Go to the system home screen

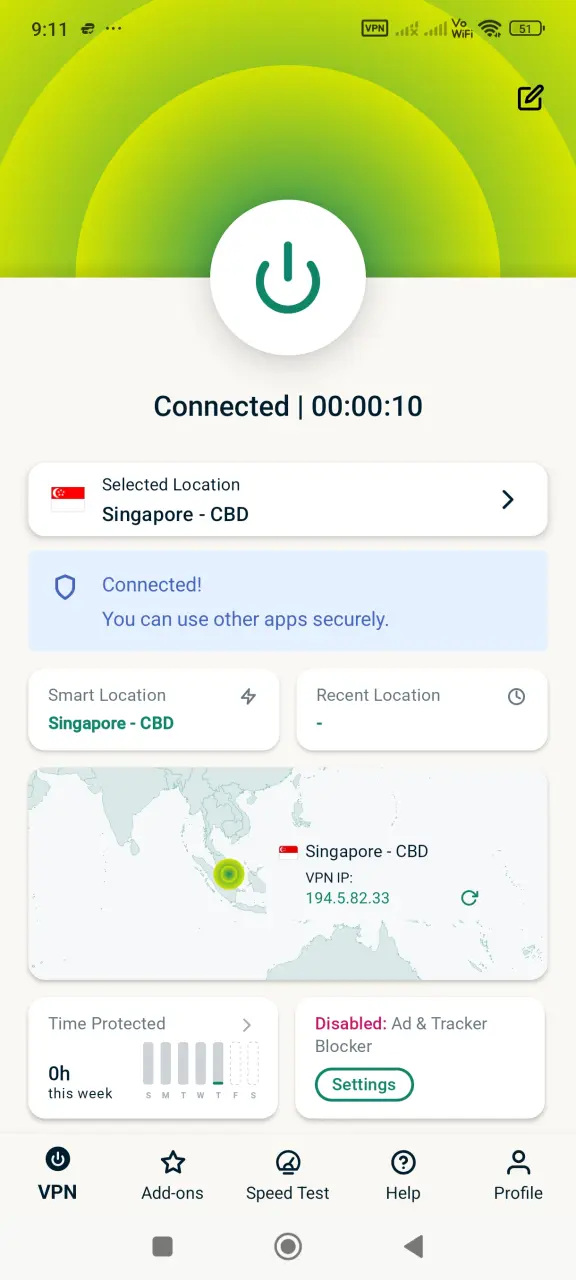point(288,1246)
